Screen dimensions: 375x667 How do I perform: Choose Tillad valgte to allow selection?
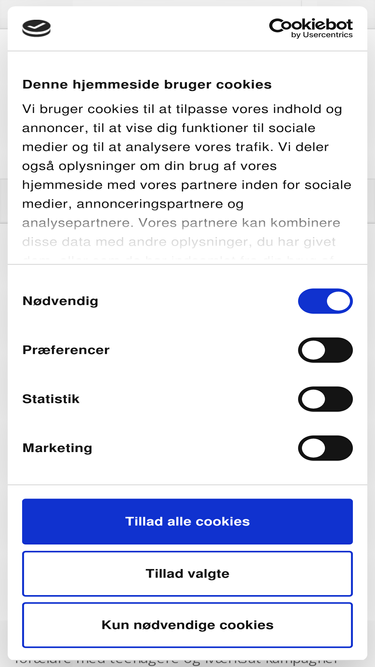[x=187, y=573]
